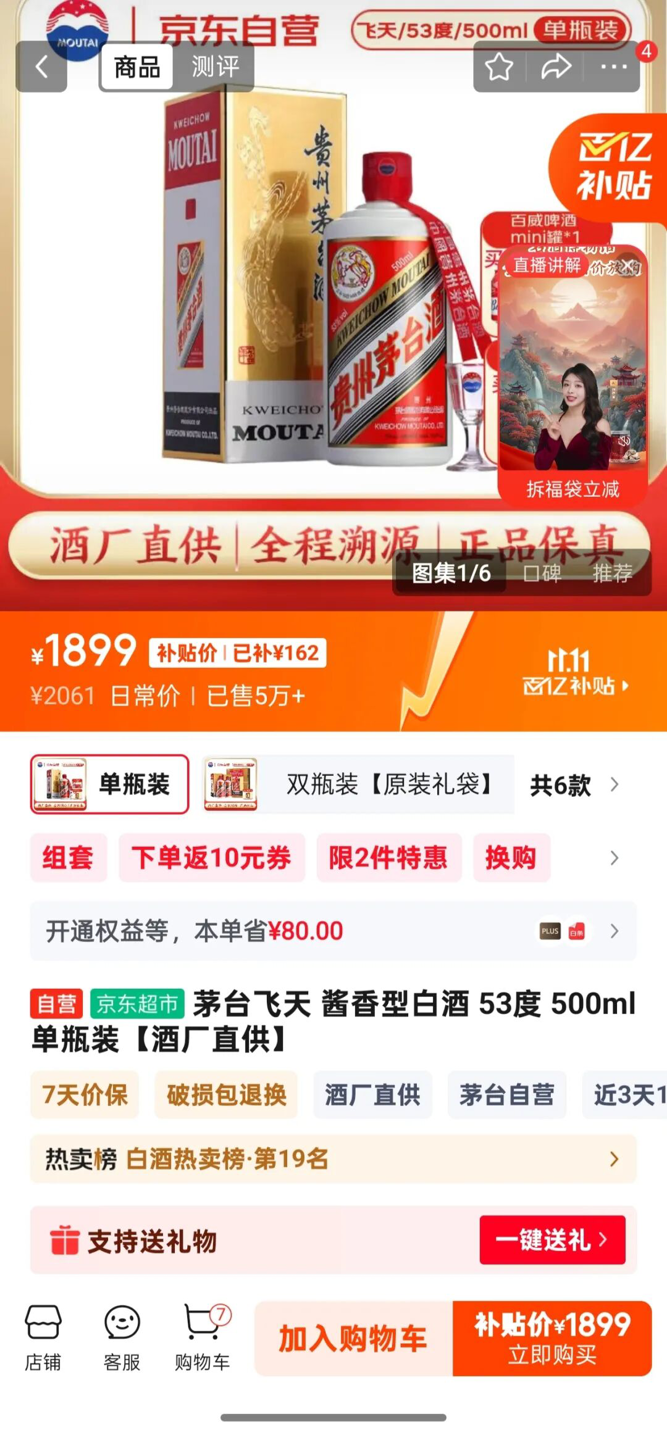The width and height of the screenshot is (667, 1435).
Task: View all 共6款 variants
Action: [574, 785]
